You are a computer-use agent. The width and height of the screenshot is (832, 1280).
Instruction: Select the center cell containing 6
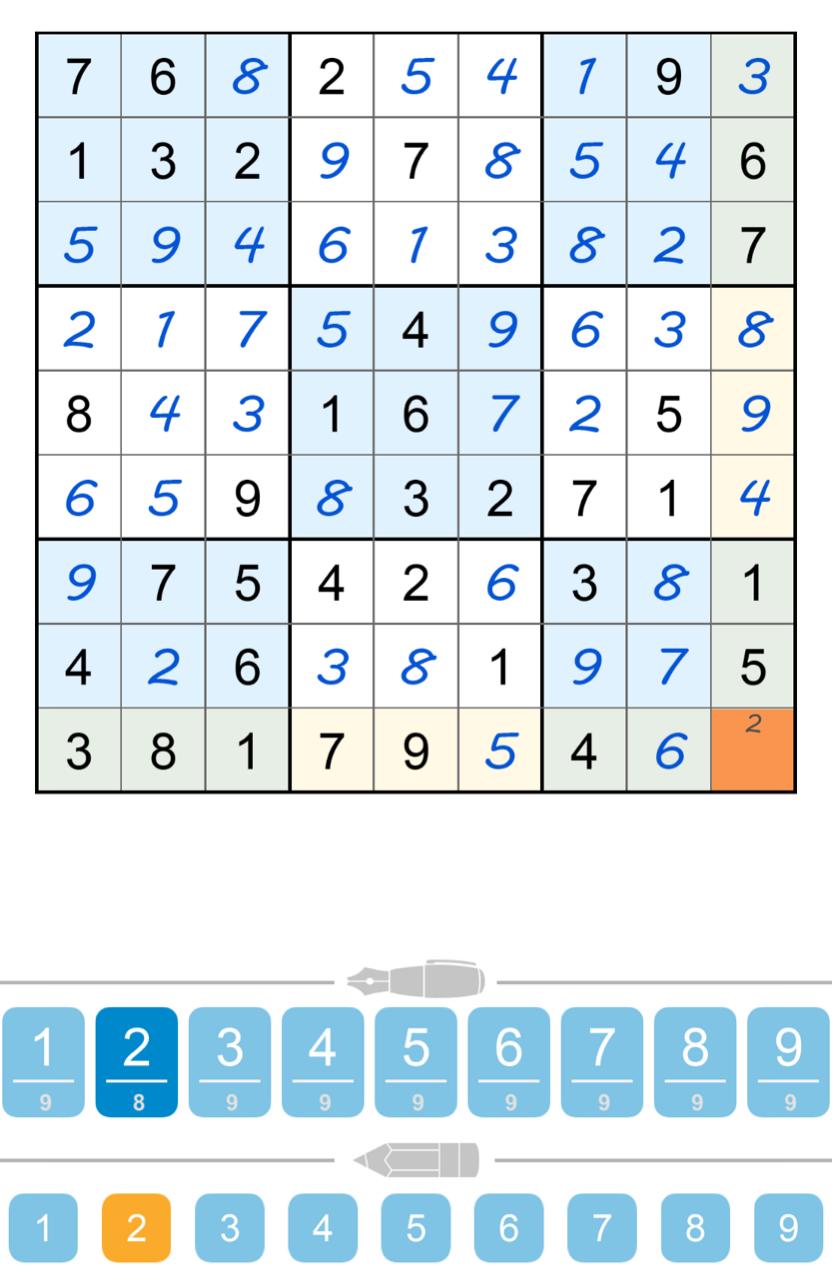click(x=415, y=413)
